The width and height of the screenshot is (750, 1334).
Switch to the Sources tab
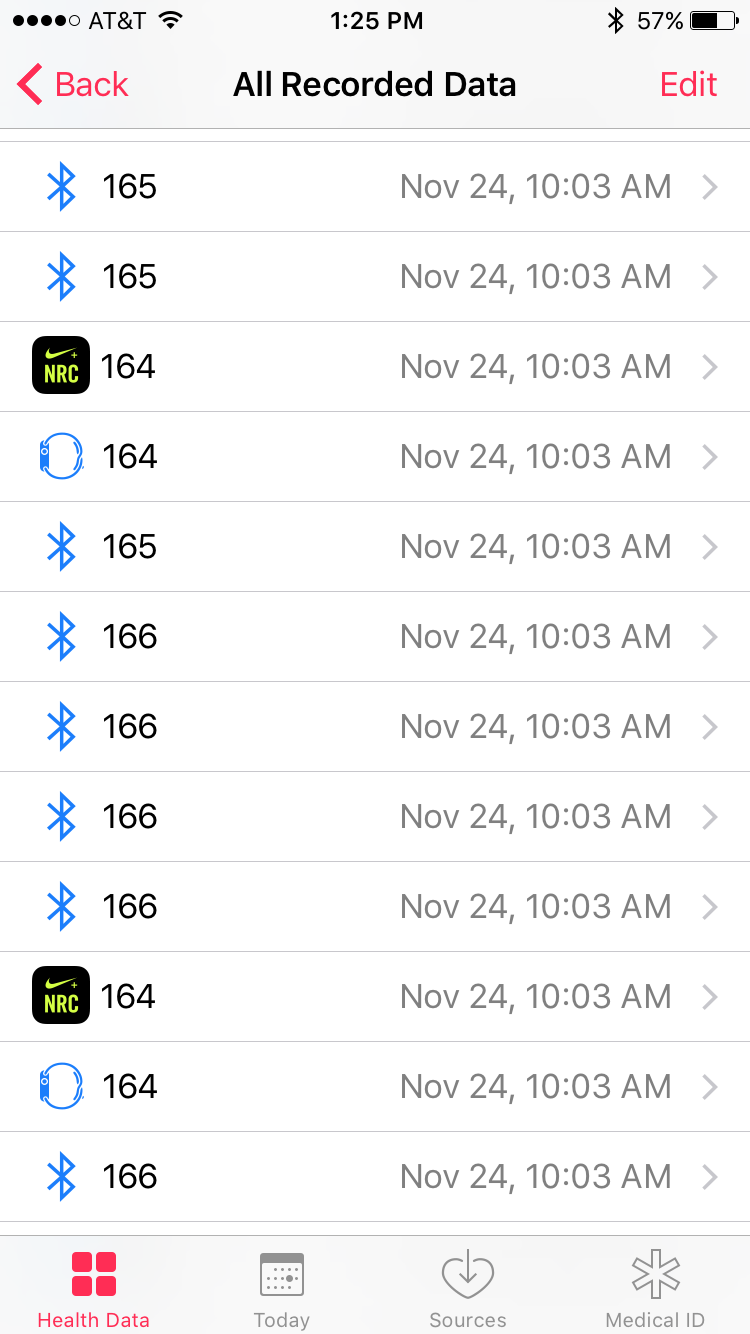point(468,1289)
